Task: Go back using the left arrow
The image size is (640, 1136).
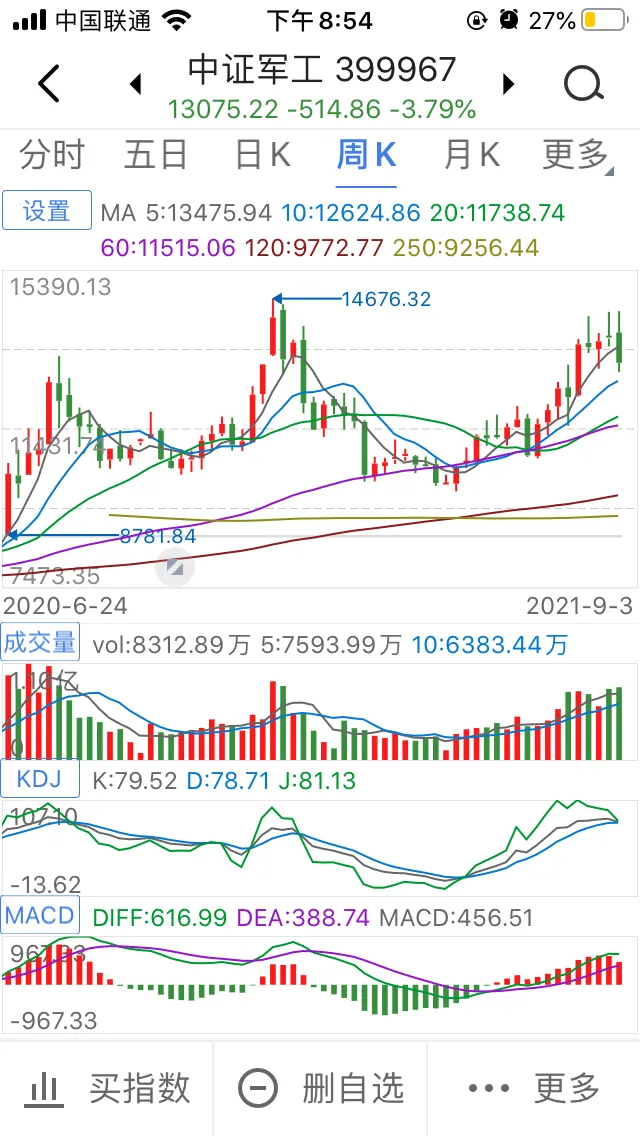Action: [x=49, y=84]
